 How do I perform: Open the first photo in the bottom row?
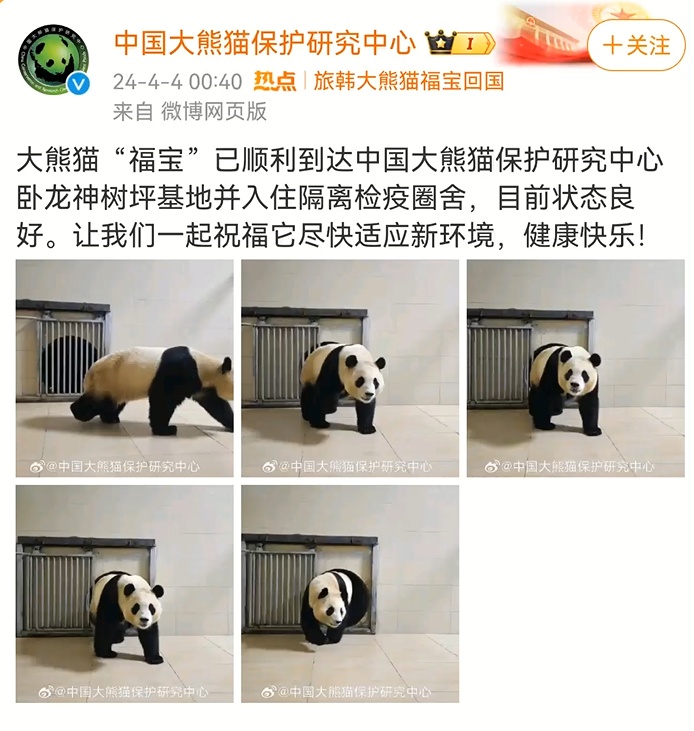pos(124,594)
